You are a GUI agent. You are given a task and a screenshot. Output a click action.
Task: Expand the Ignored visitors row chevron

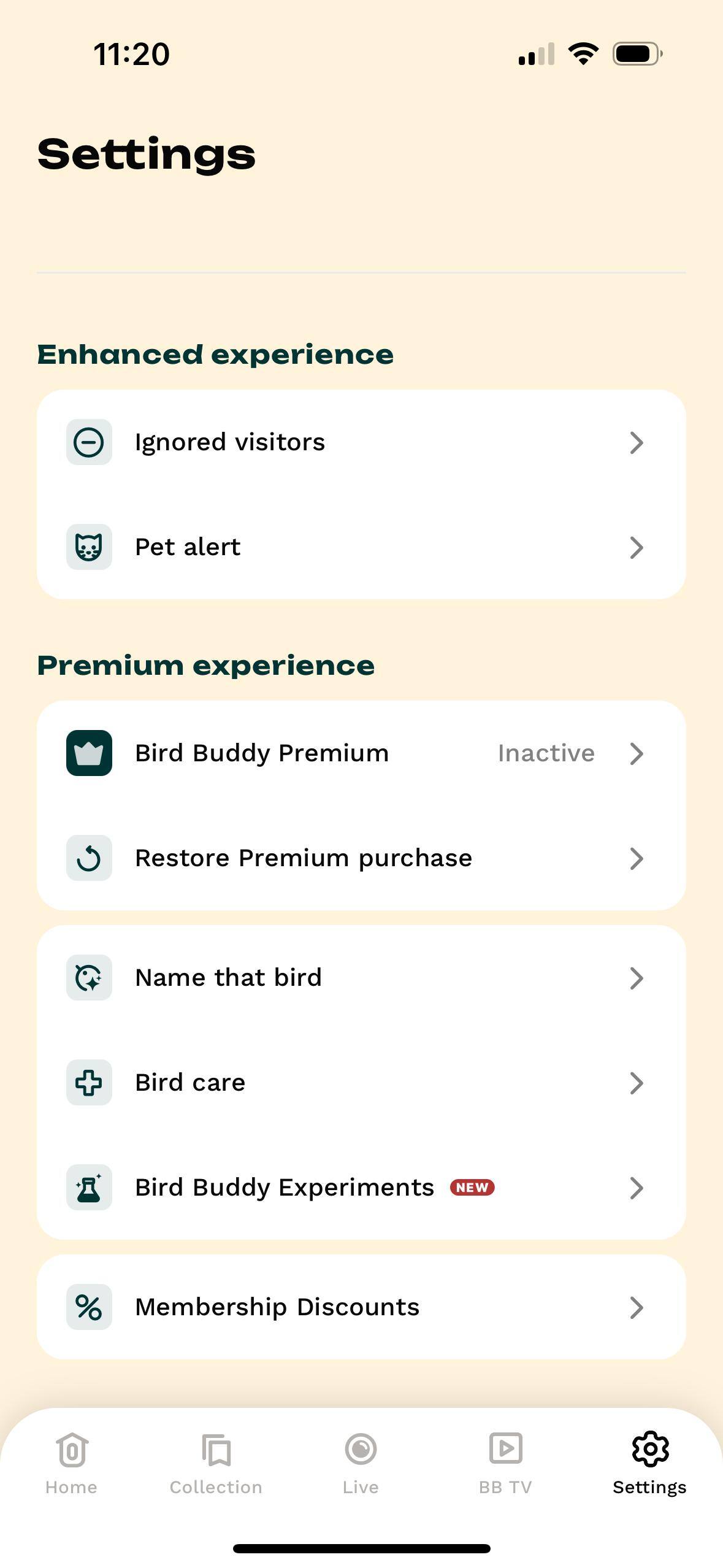[637, 442]
